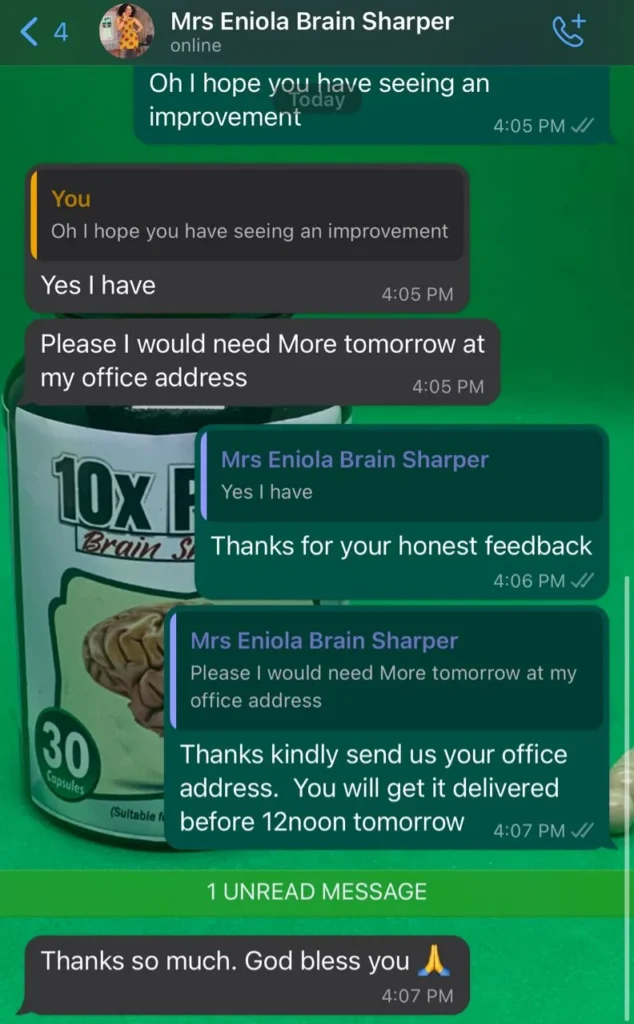Open contact info for Mrs Eniola Brain Sharper
Image resolution: width=634 pixels, height=1024 pixels.
[311, 31]
